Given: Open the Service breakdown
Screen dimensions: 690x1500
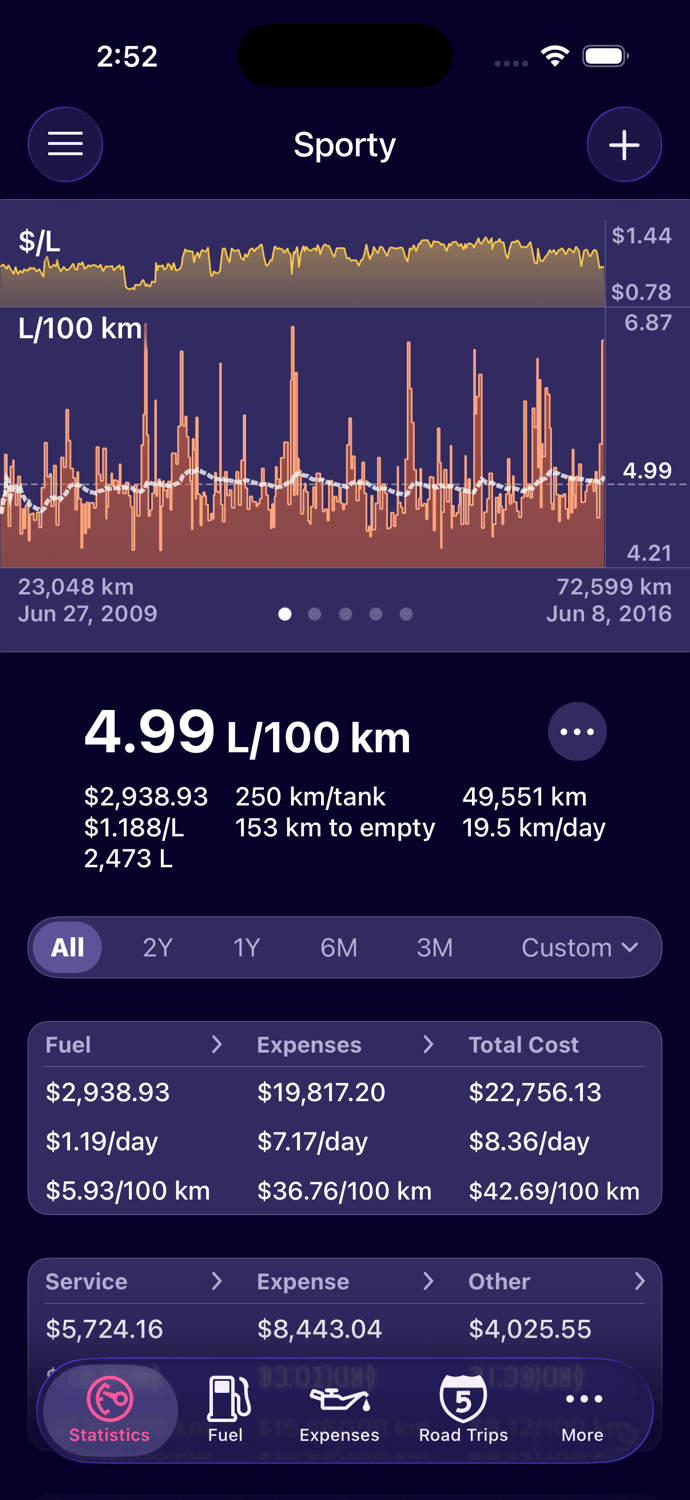Looking at the screenshot, I should pyautogui.click(x=135, y=1281).
